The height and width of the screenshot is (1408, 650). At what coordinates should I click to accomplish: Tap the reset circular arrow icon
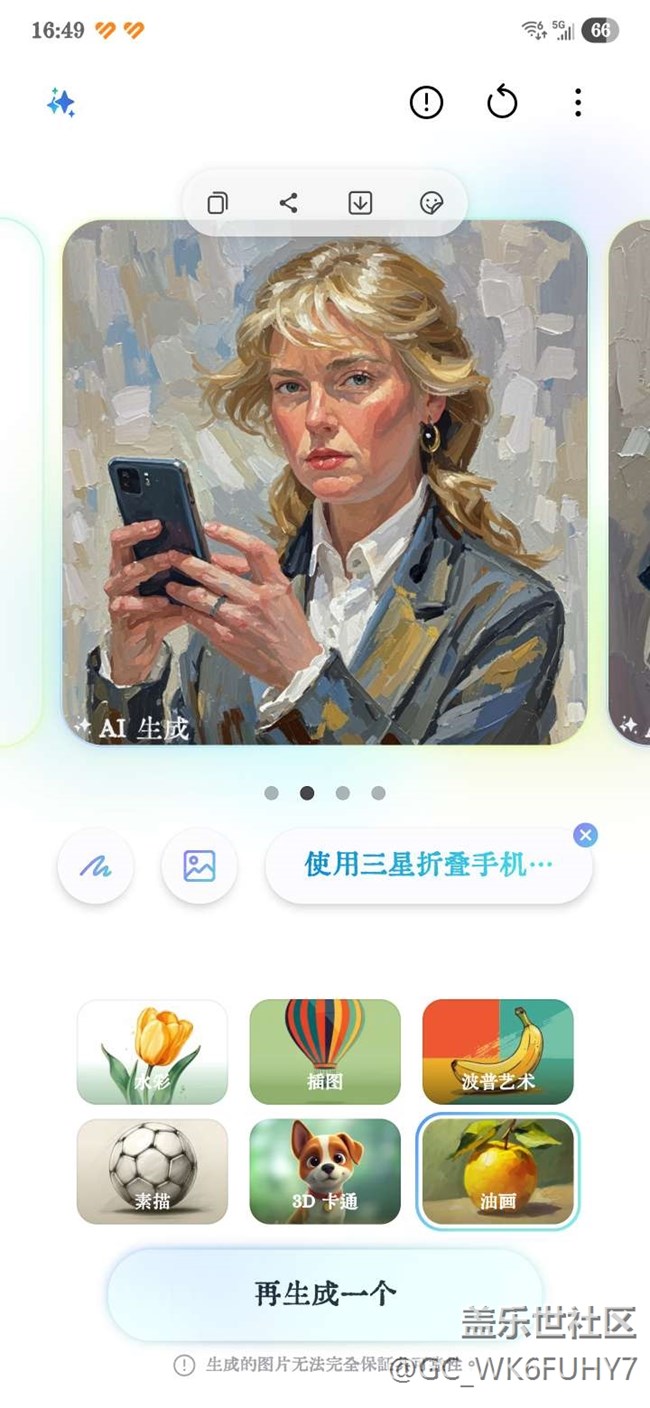click(x=502, y=102)
